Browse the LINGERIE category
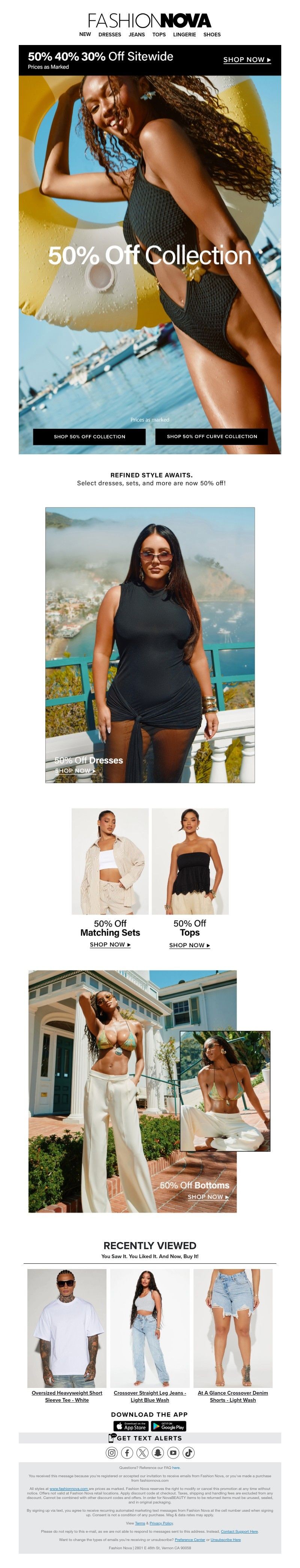The width and height of the screenshot is (300, 1568). pyautogui.click(x=184, y=35)
